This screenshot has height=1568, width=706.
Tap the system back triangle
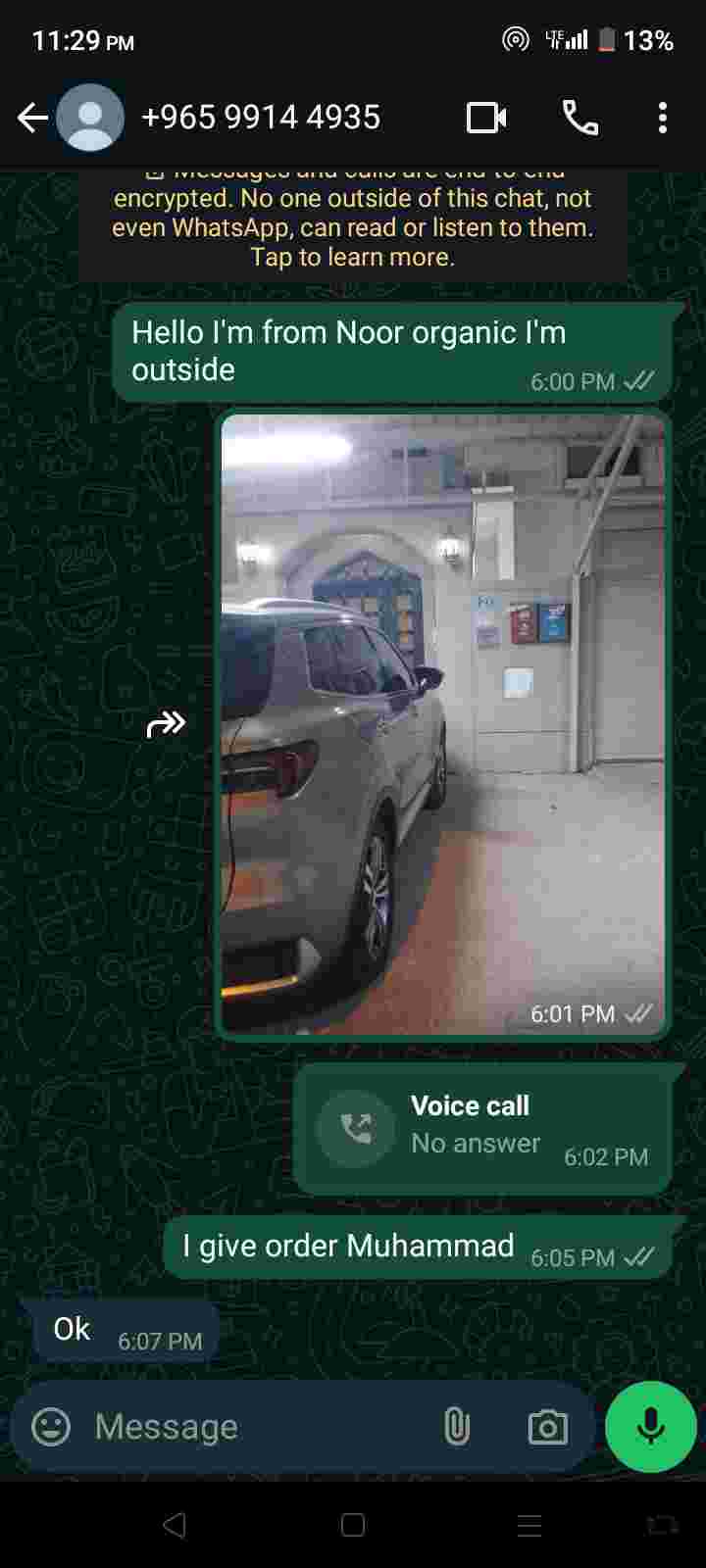(175, 1525)
